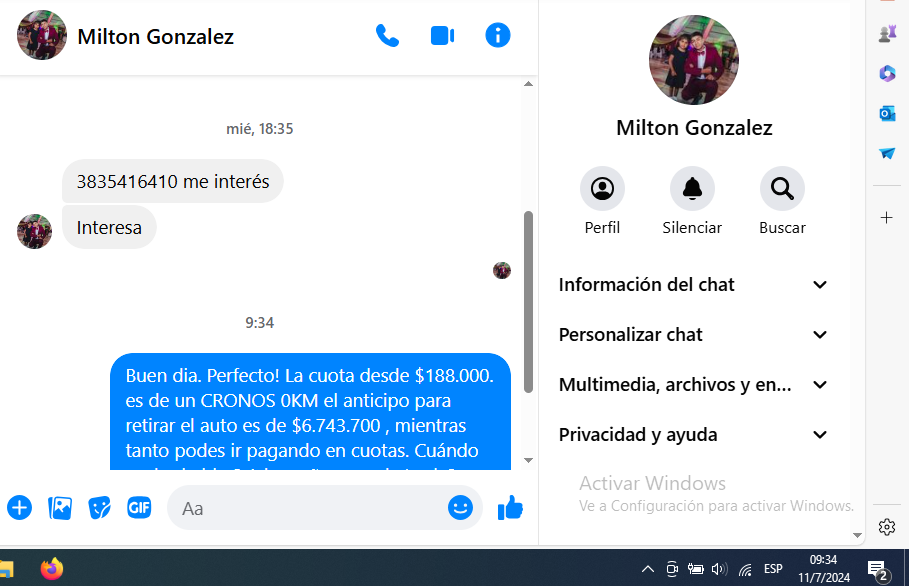Image resolution: width=909 pixels, height=586 pixels.
Task: Open Firefox from the taskbar
Action: pos(51,569)
